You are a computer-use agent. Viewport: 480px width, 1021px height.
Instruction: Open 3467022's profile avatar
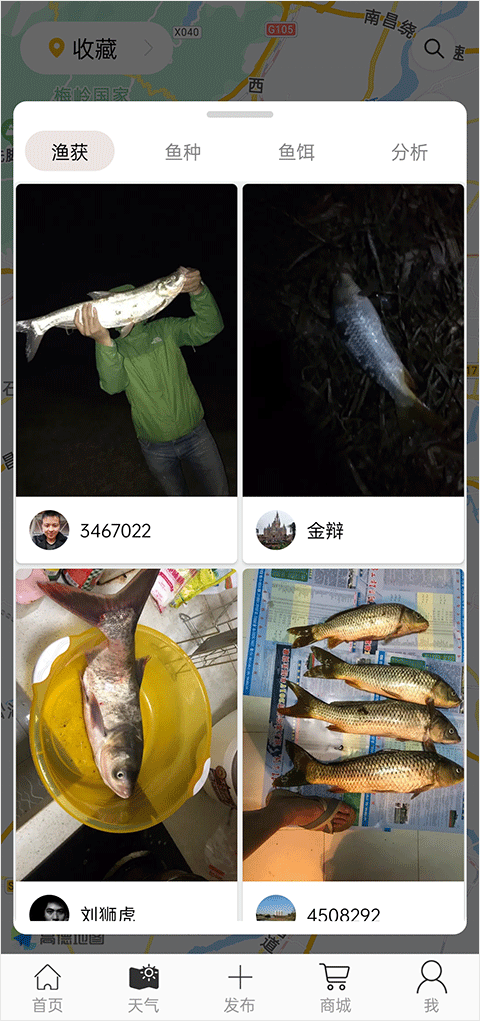[49, 530]
